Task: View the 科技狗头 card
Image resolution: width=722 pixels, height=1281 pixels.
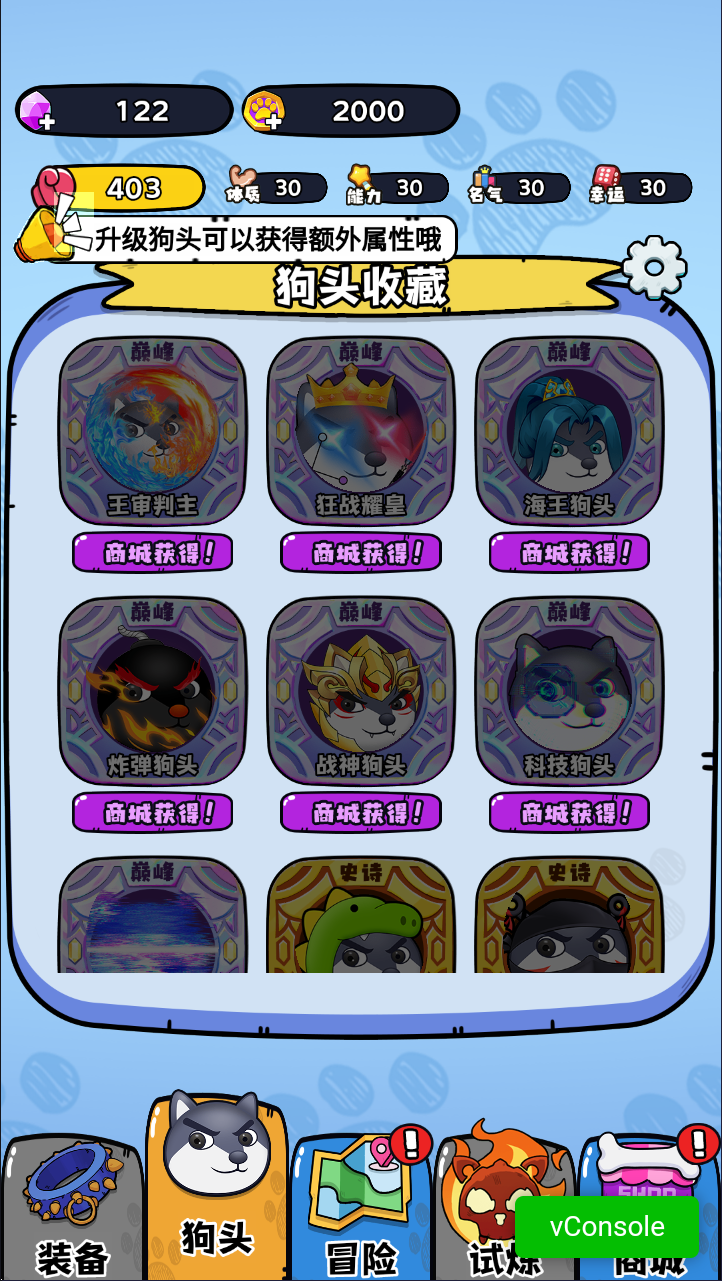Action: point(569,691)
